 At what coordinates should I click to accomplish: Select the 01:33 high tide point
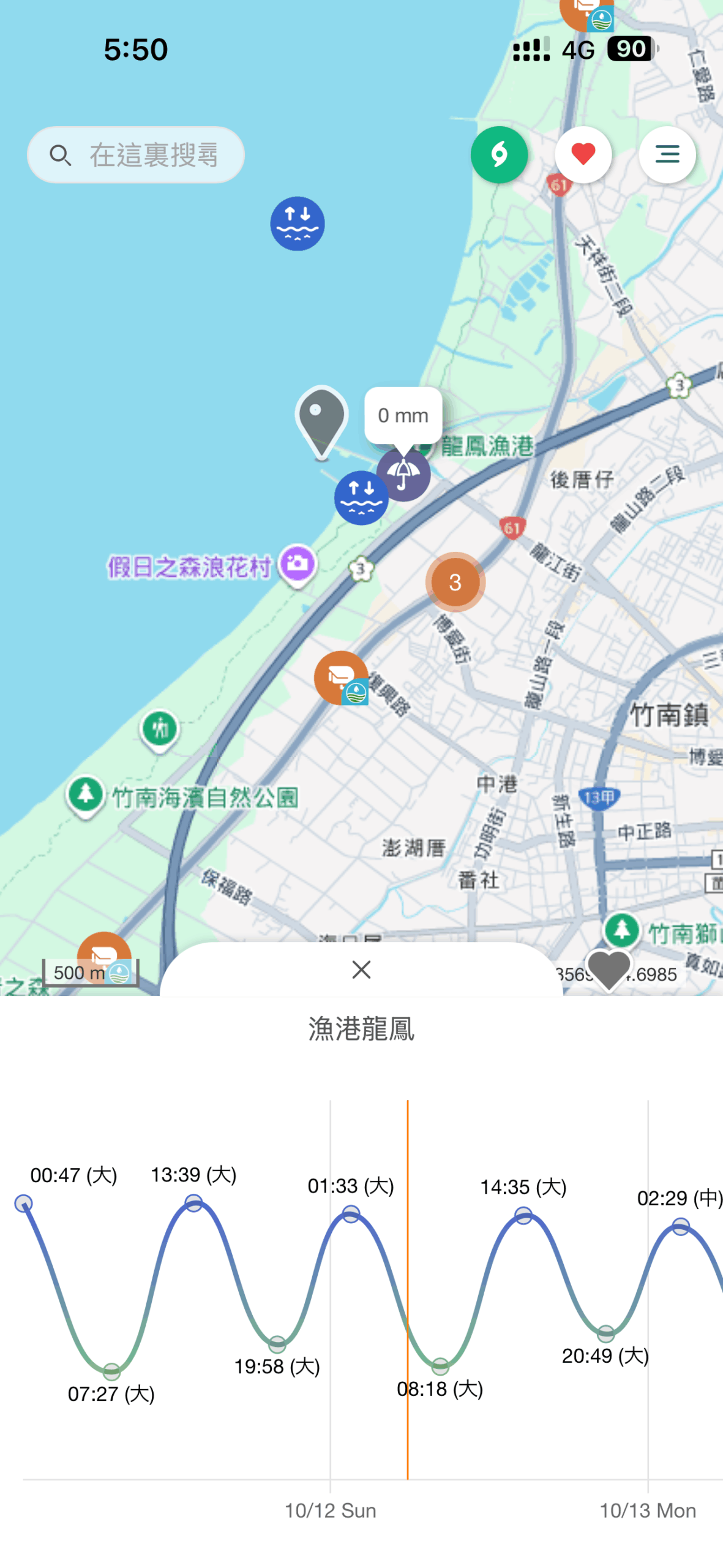[x=351, y=1213]
